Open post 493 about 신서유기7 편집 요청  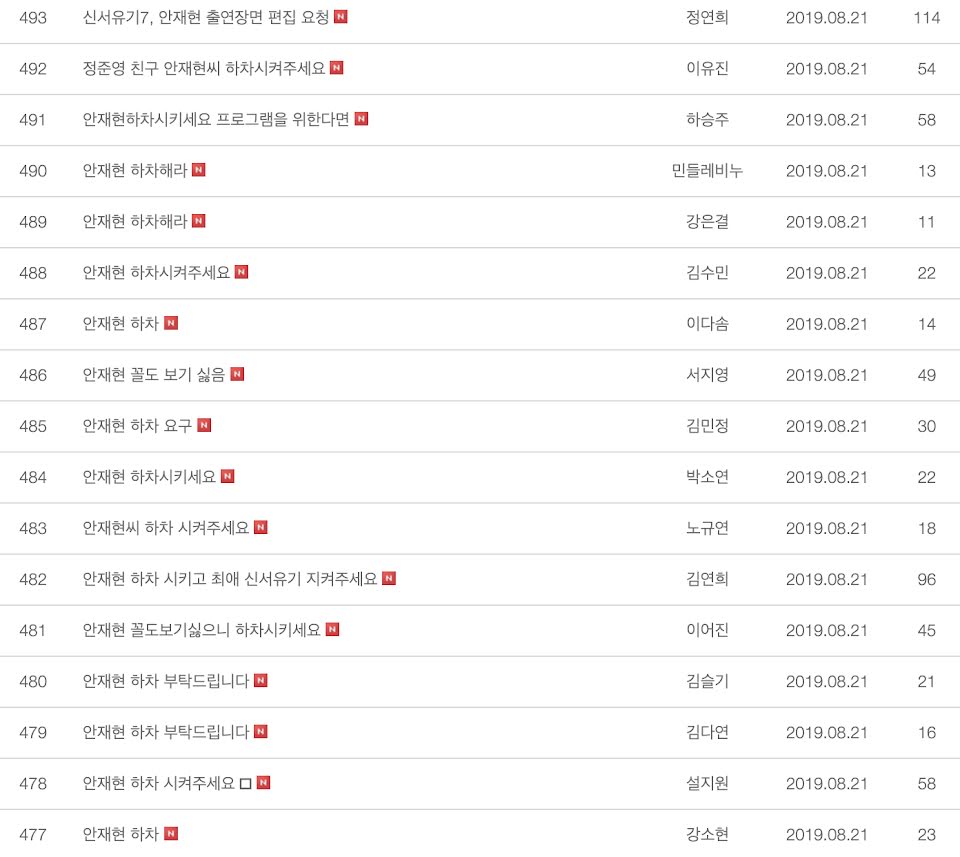coord(206,17)
